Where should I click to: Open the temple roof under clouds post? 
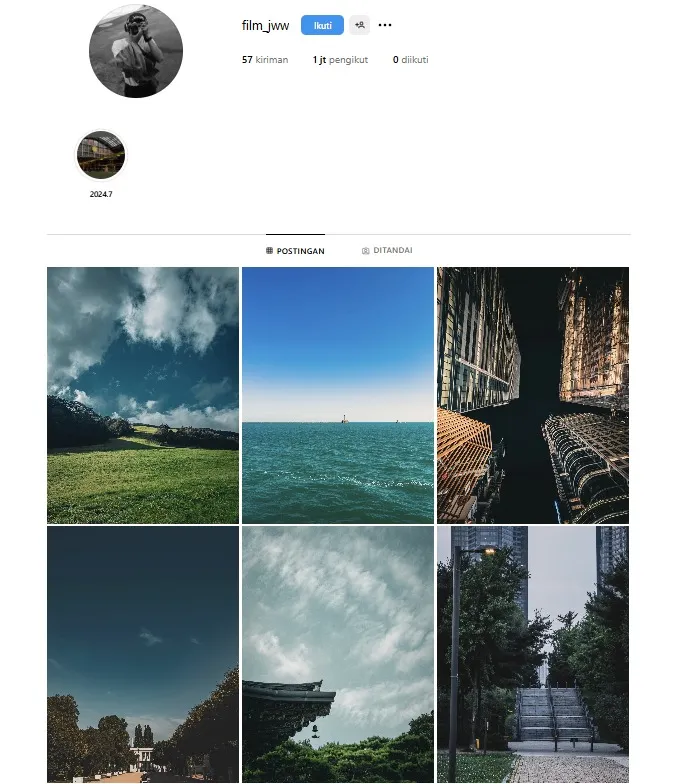point(338,655)
